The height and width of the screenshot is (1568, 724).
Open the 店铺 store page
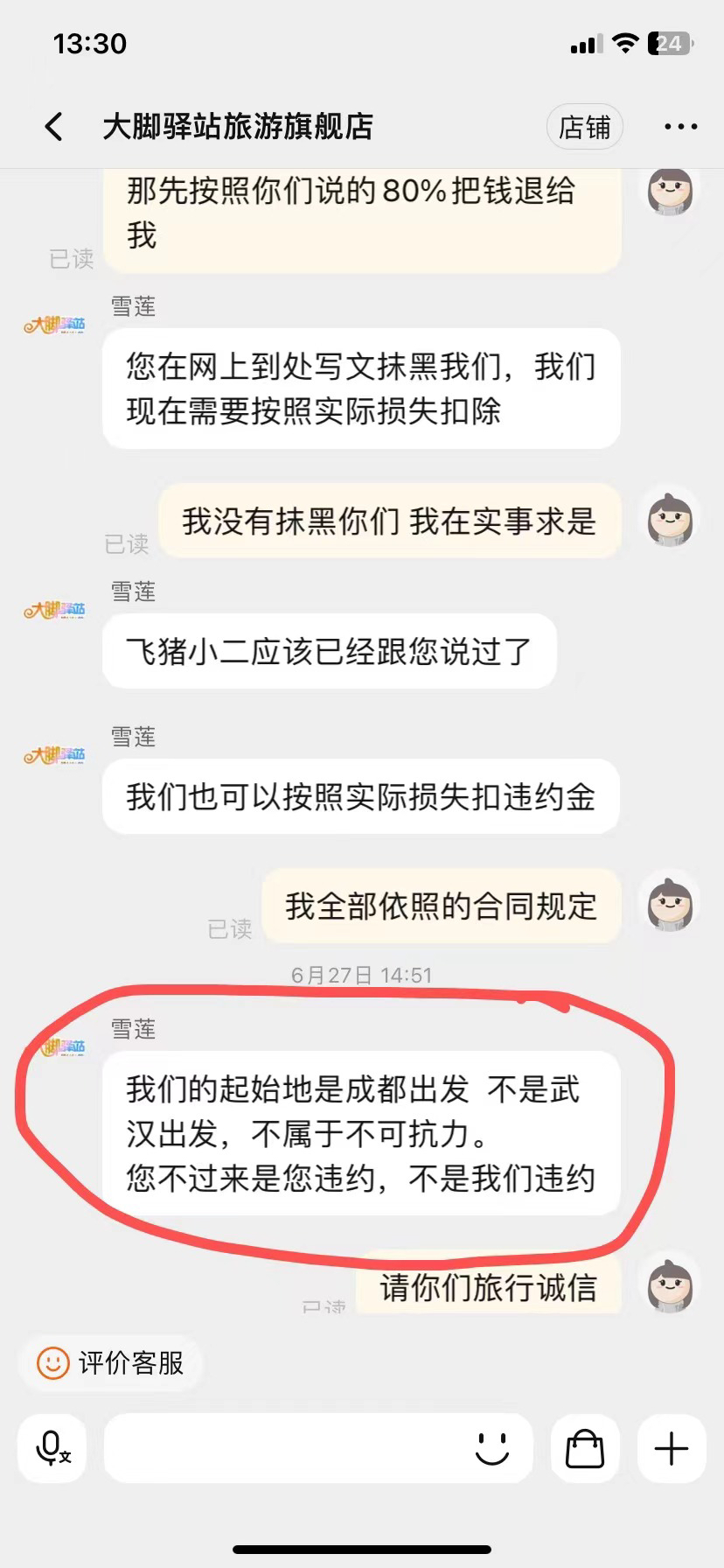584,127
